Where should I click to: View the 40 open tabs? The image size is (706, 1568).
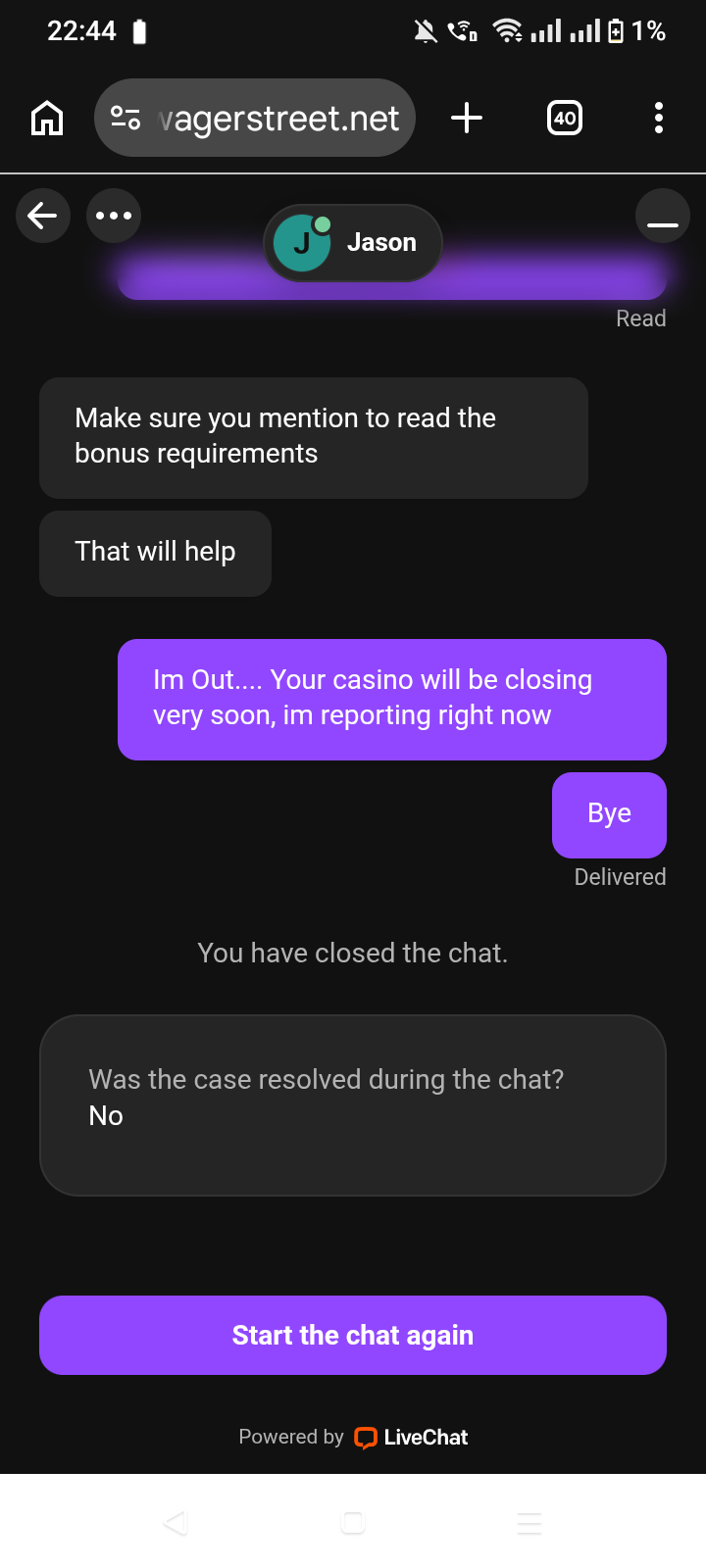click(565, 119)
